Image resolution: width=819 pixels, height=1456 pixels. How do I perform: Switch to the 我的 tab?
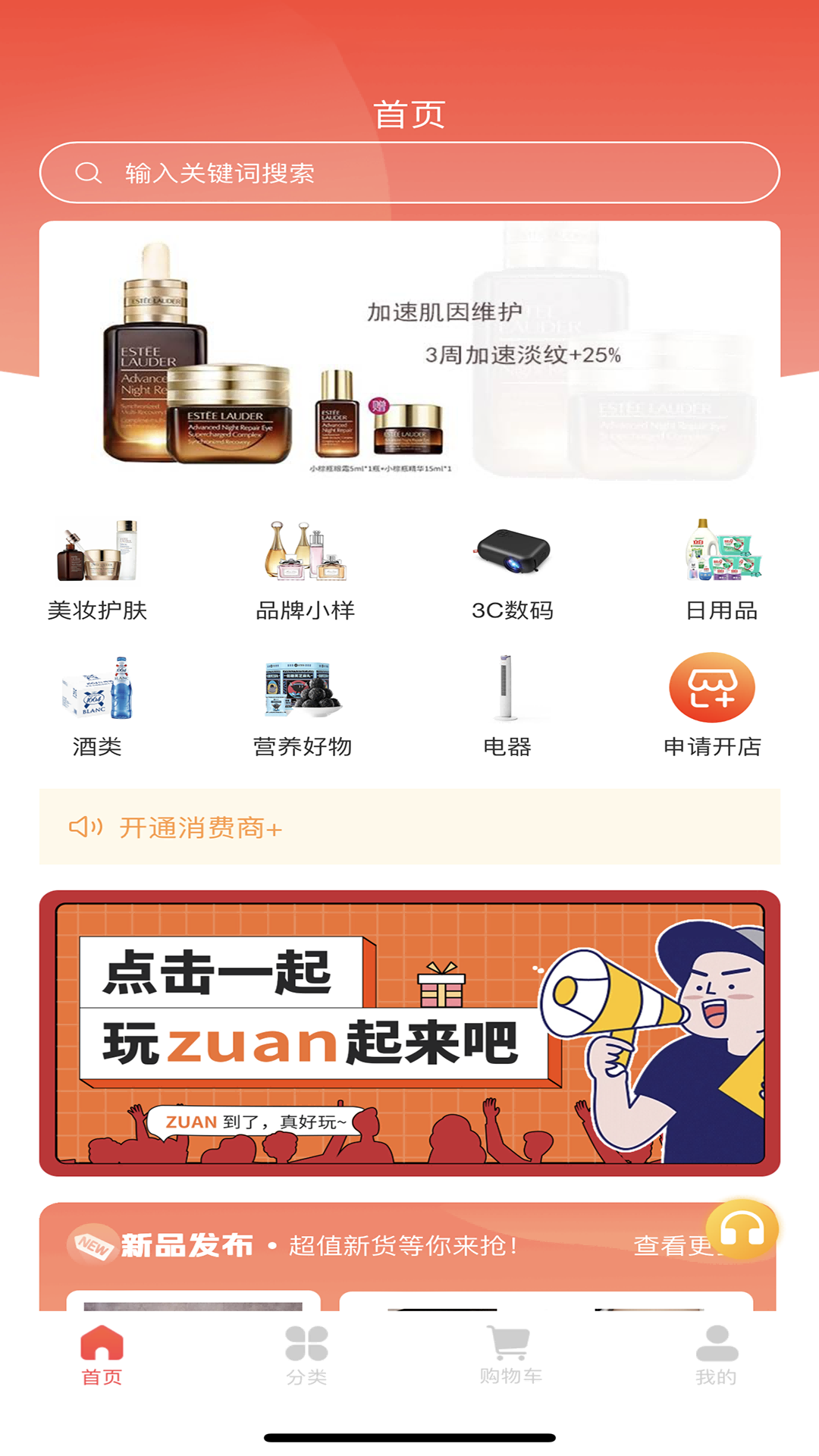pyautogui.click(x=716, y=1355)
